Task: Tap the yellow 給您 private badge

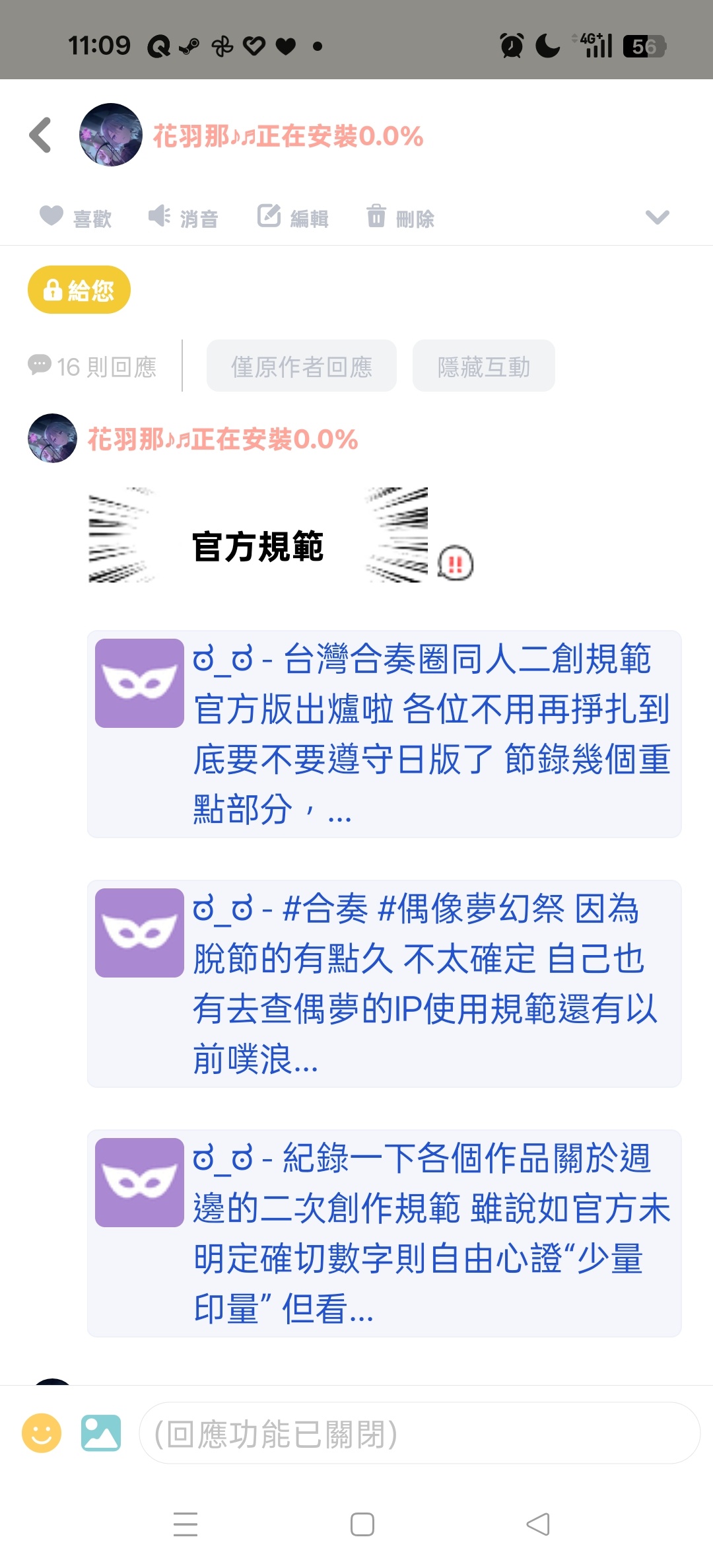Action: pos(79,290)
